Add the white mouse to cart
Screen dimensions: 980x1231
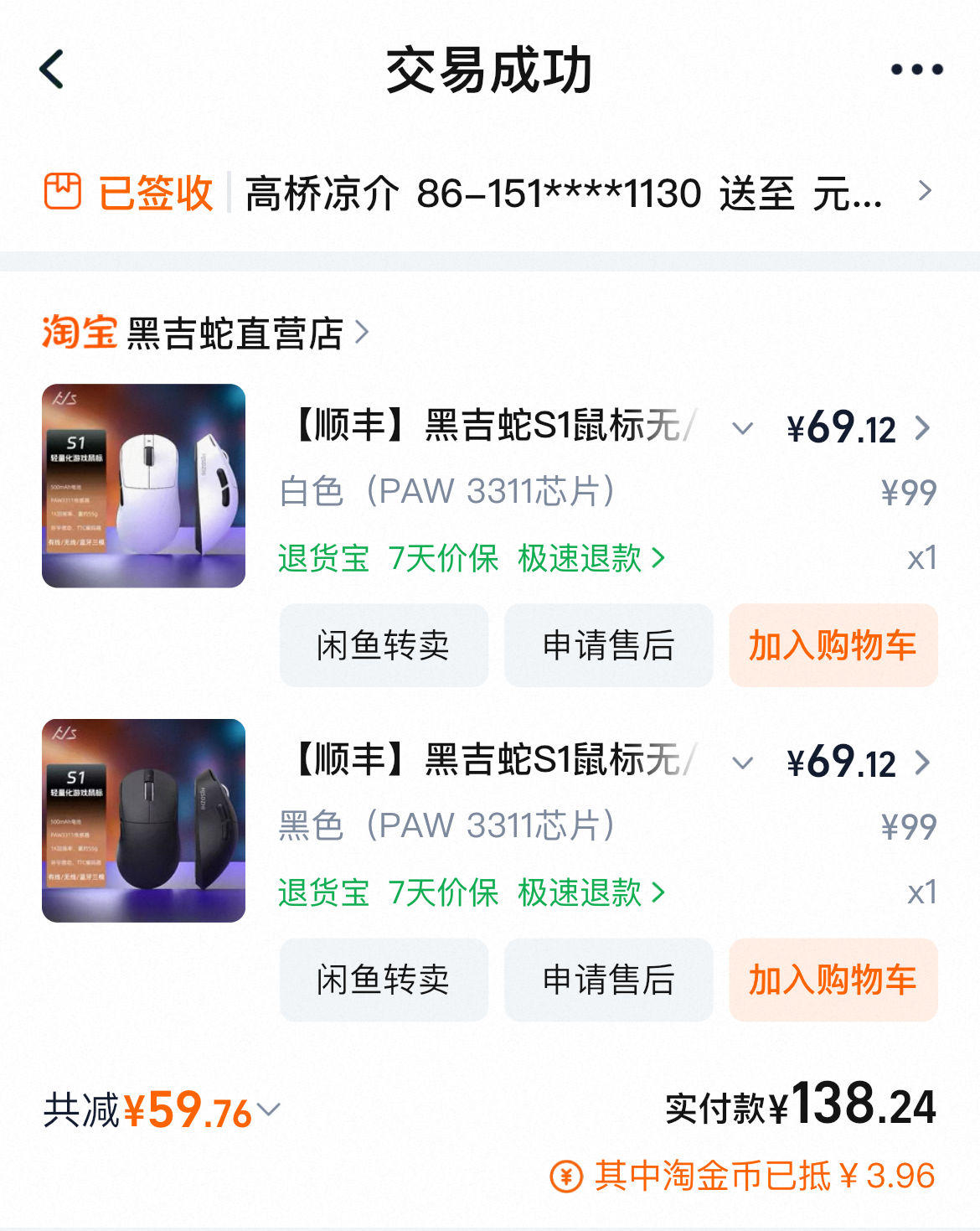point(833,645)
